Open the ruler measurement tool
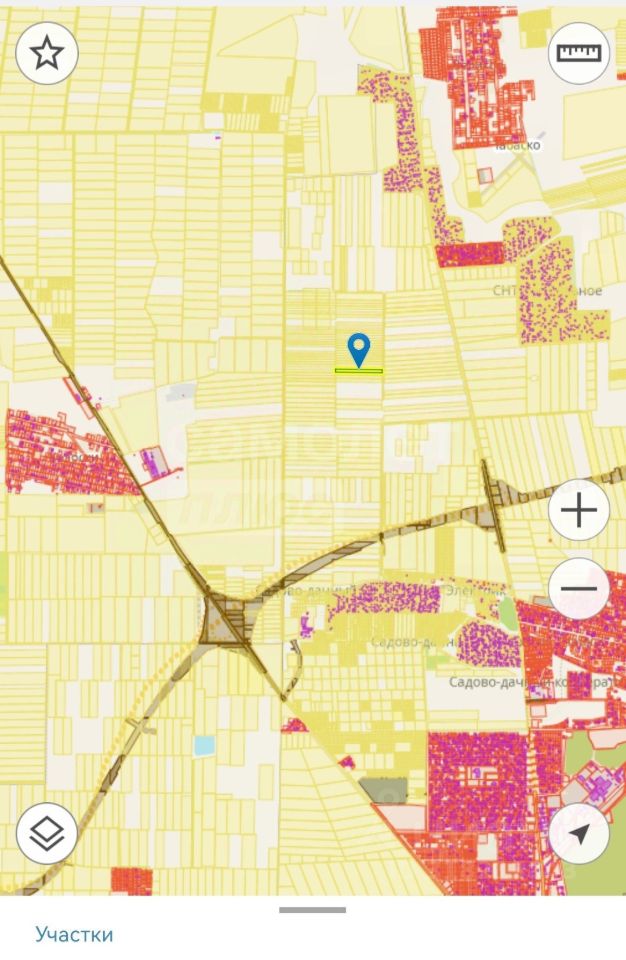 coord(579,53)
